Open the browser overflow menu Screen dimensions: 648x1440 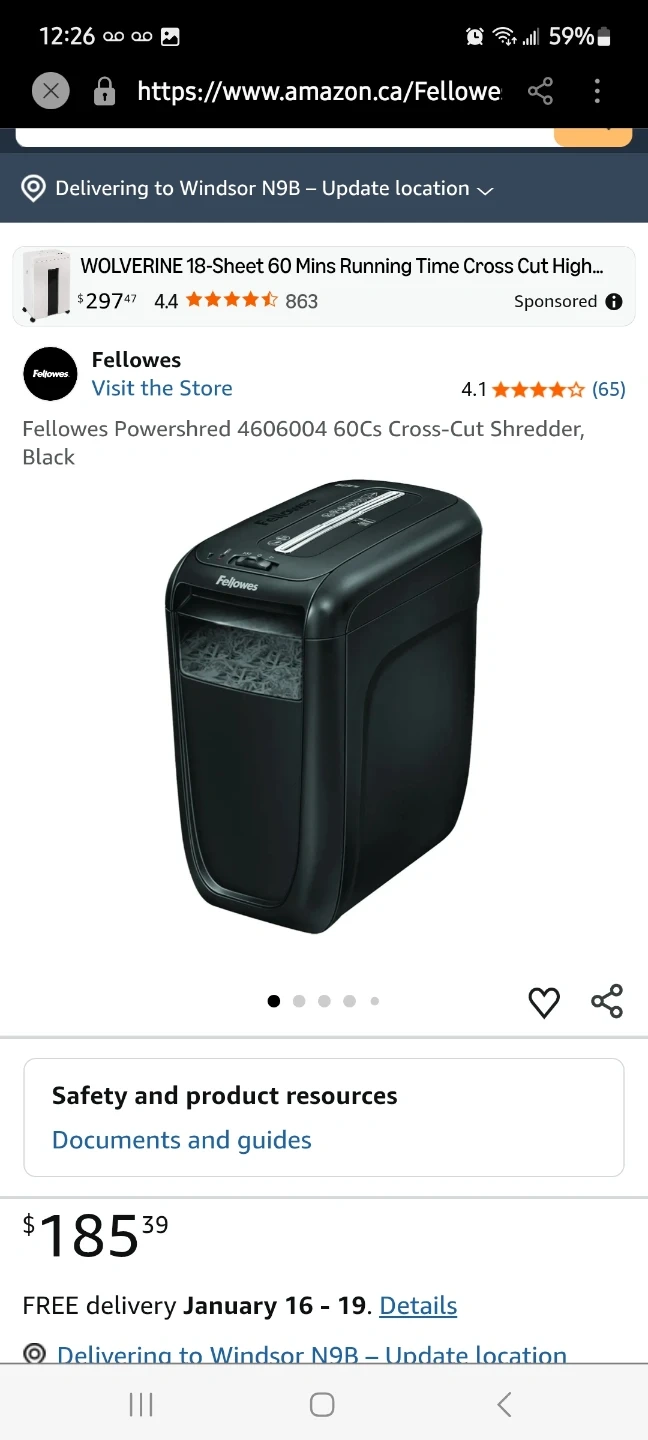pos(597,92)
